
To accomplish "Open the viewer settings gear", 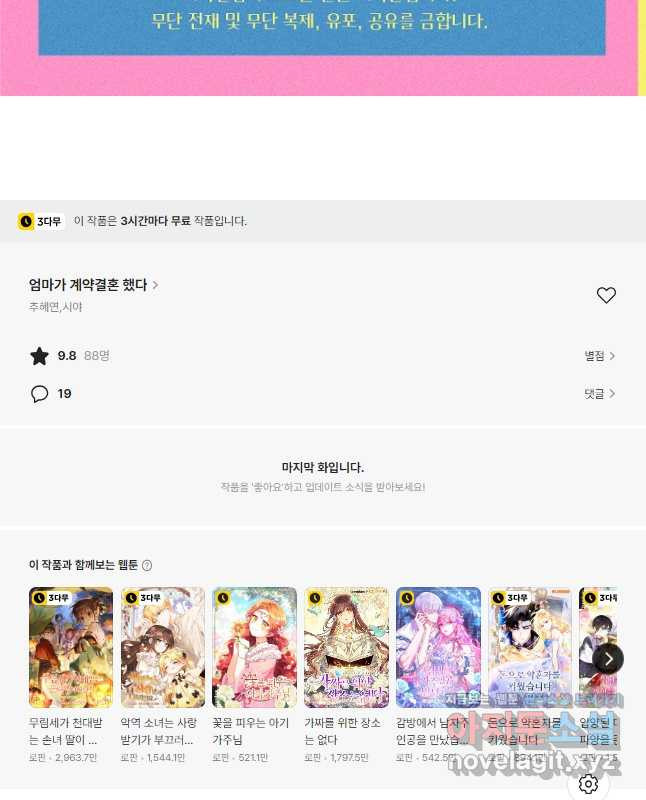I will point(588,784).
